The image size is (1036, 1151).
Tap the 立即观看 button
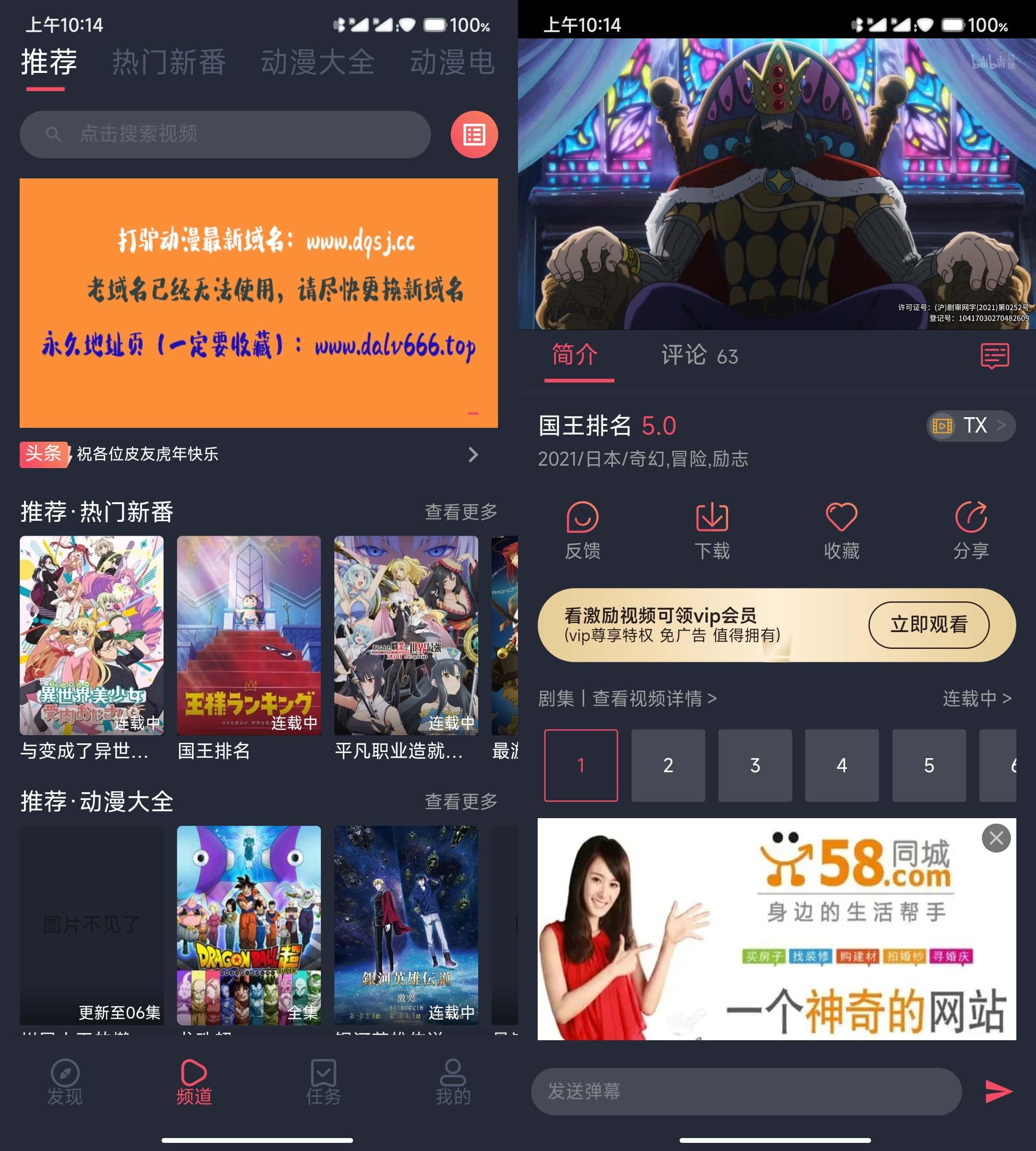929,624
